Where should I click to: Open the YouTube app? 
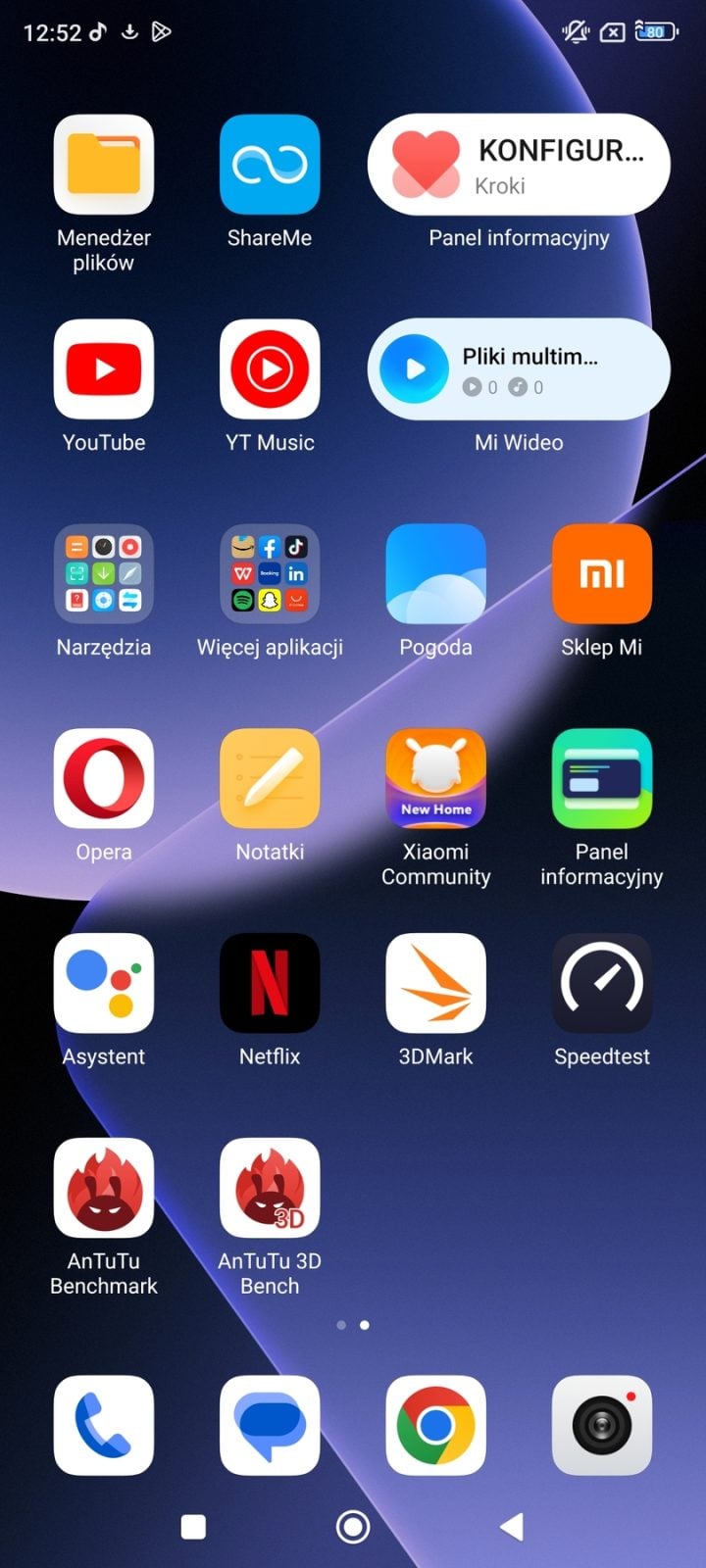click(x=103, y=369)
